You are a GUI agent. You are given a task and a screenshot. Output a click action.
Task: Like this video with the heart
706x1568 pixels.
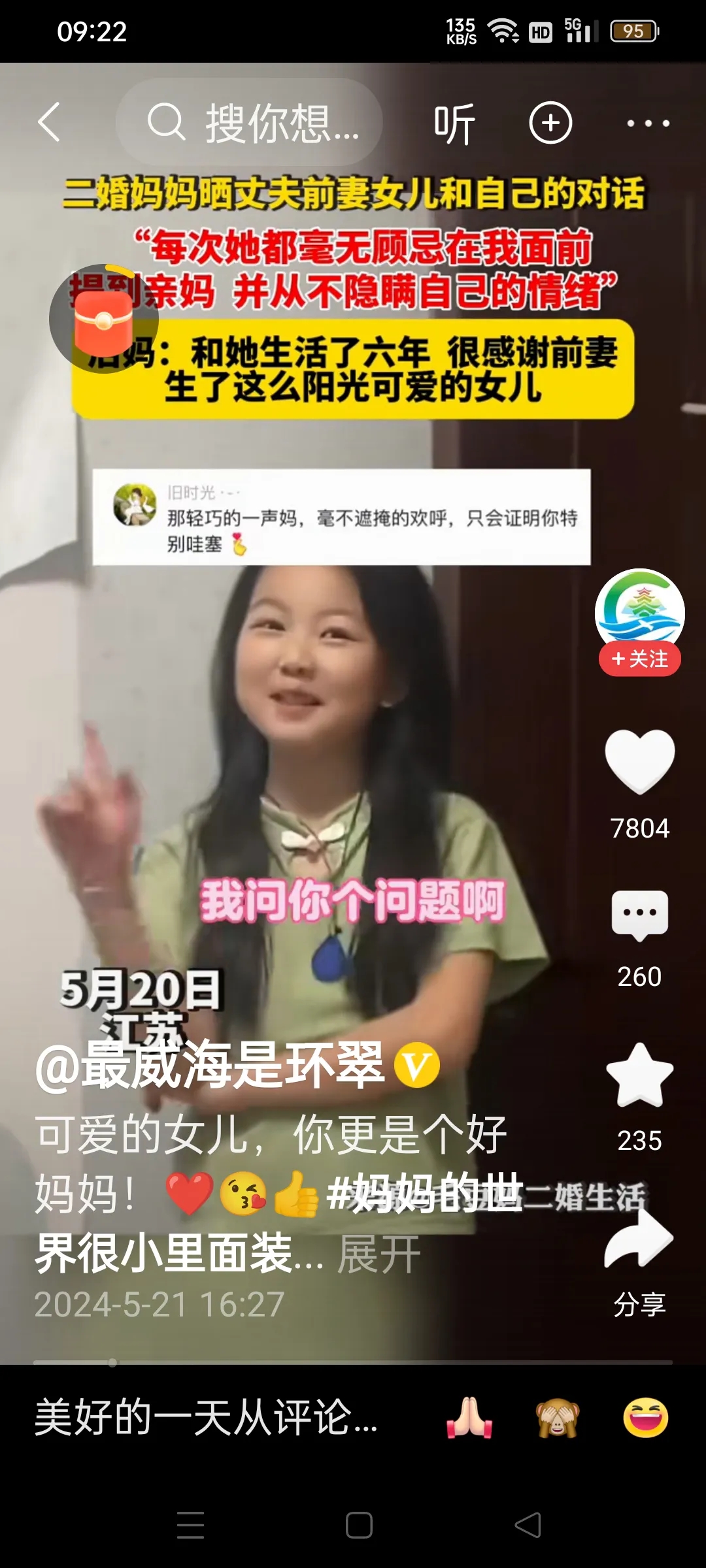639,762
